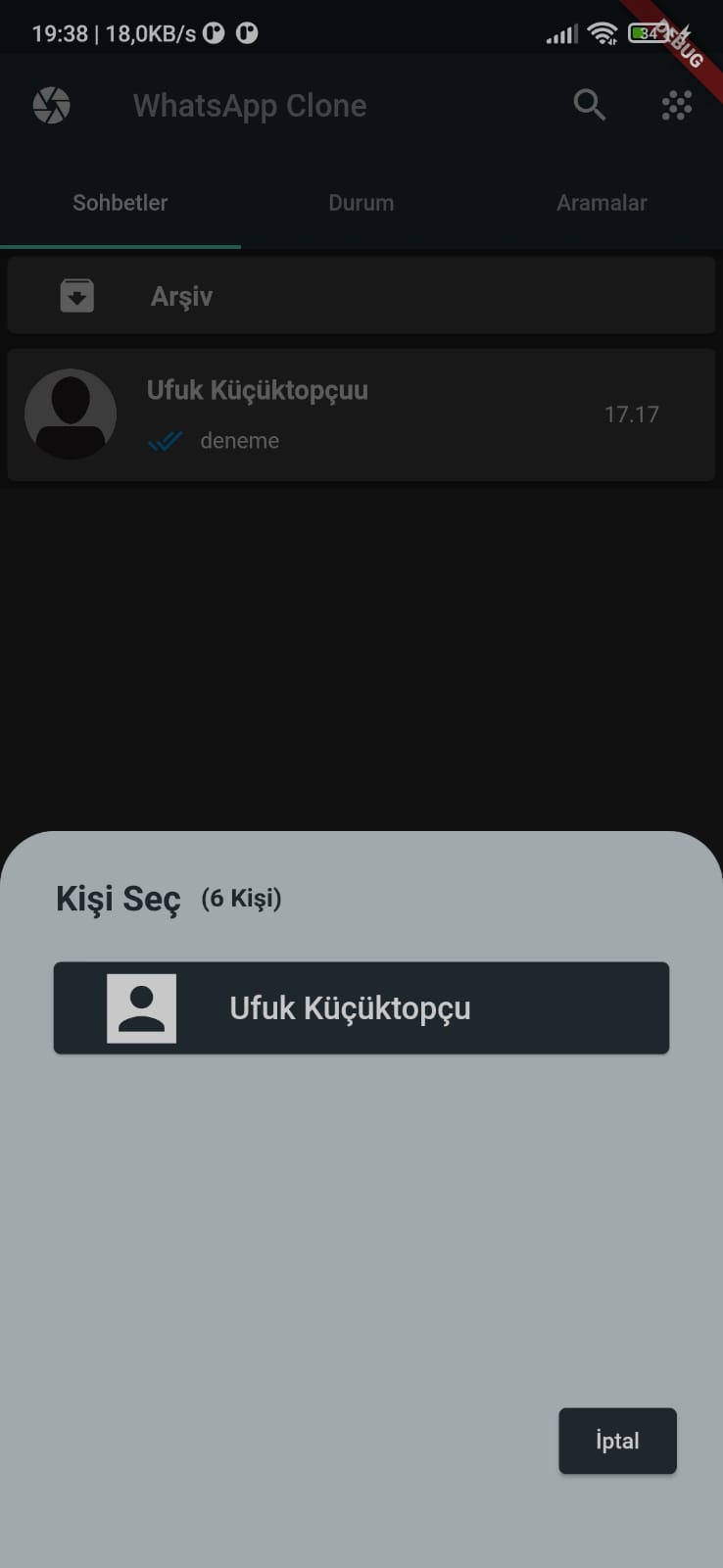Open the chat with Ufuk Küçüktopçuu

361,414
